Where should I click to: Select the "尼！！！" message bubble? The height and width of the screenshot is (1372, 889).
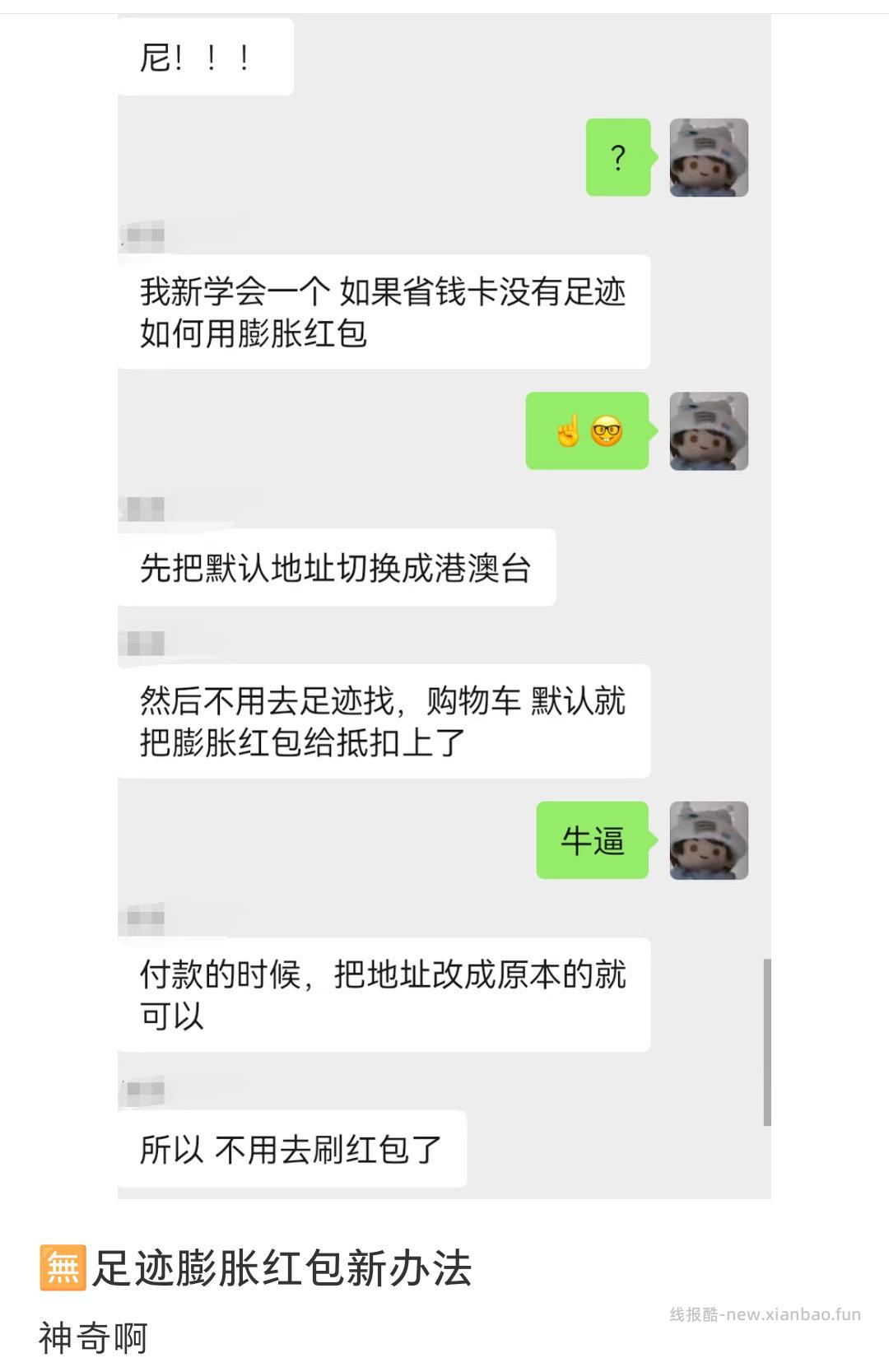click(206, 55)
